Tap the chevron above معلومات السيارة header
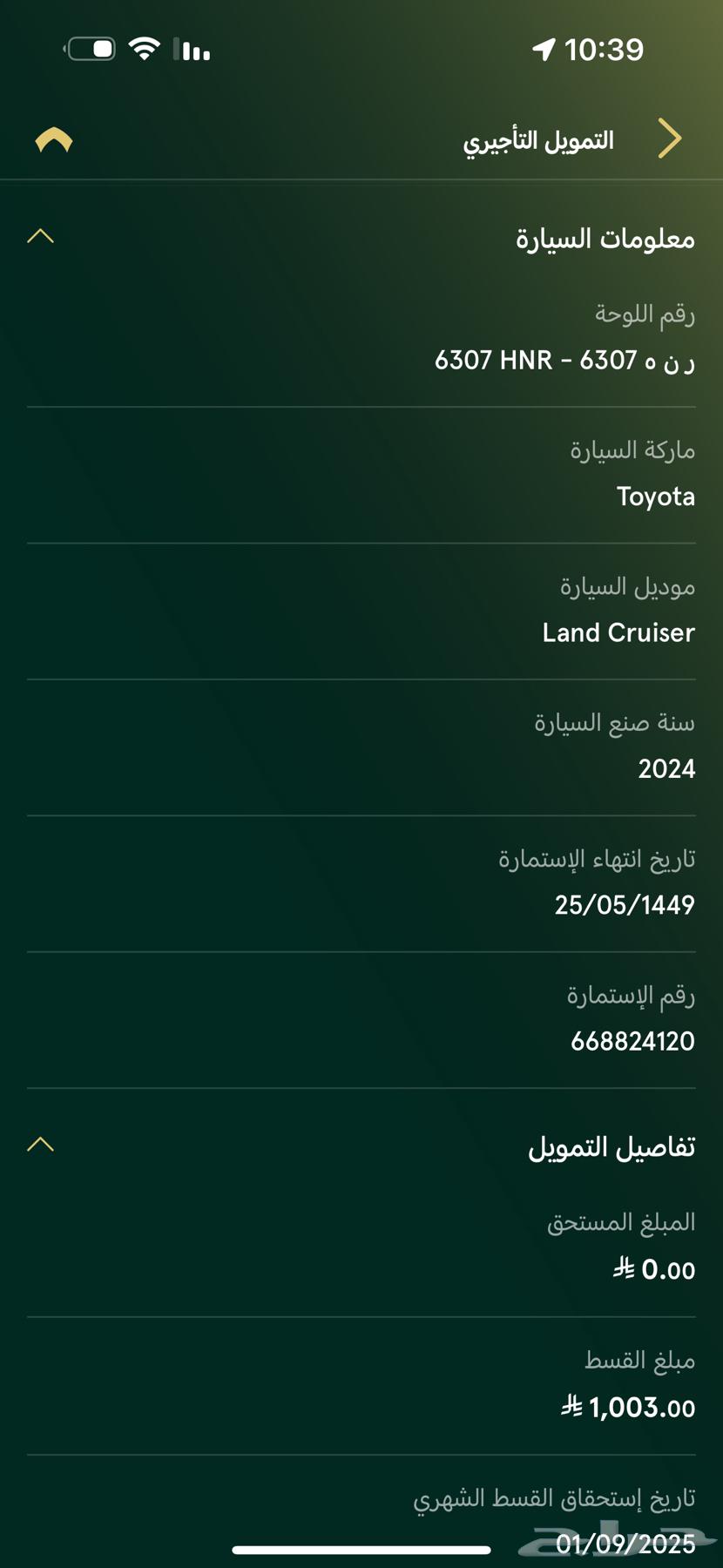The width and height of the screenshot is (723, 1568). point(40,236)
